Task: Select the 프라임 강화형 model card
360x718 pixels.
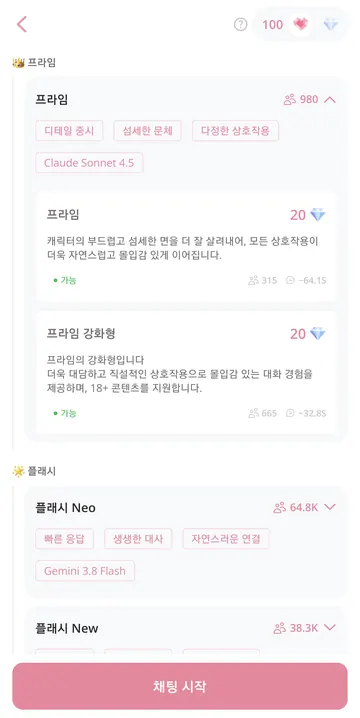Action: 186,372
